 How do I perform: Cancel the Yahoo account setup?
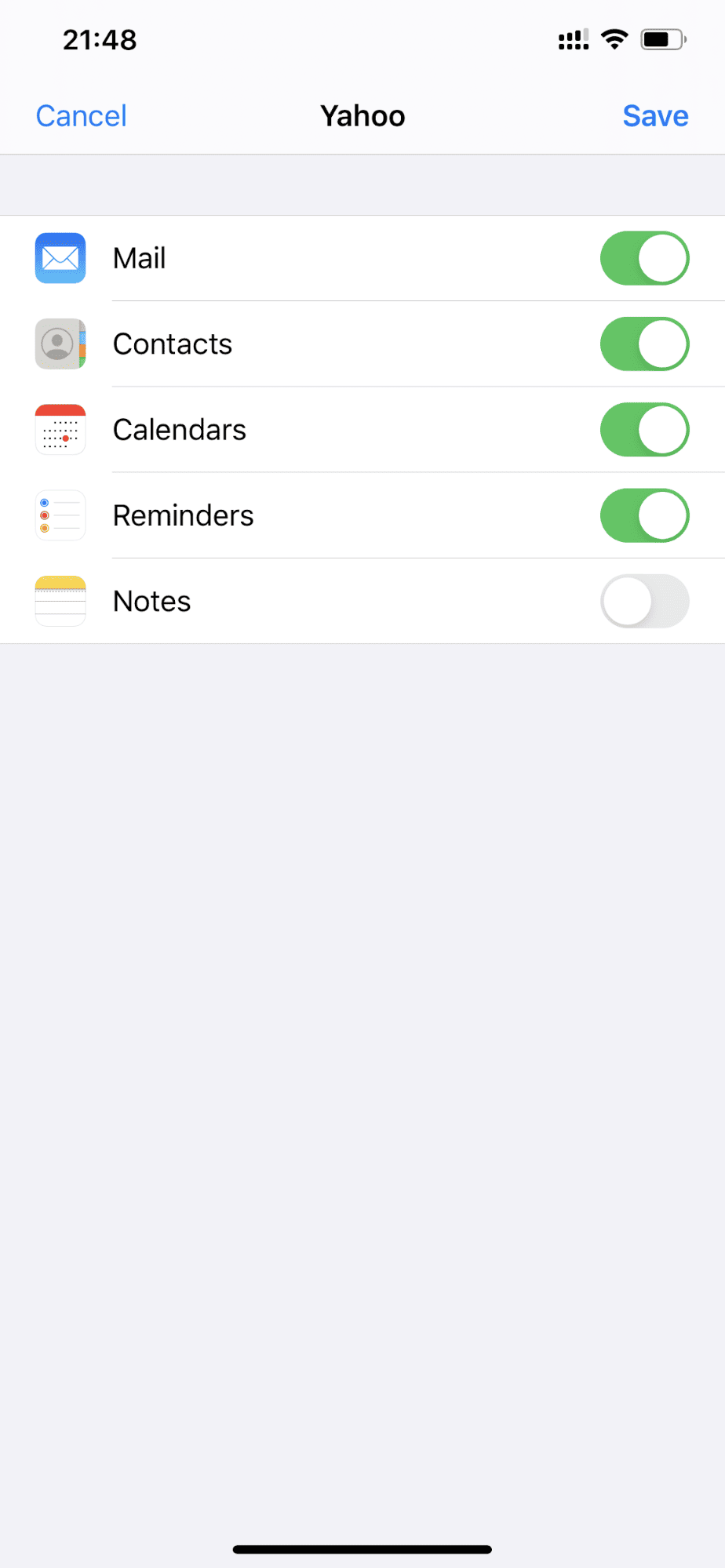(x=81, y=116)
